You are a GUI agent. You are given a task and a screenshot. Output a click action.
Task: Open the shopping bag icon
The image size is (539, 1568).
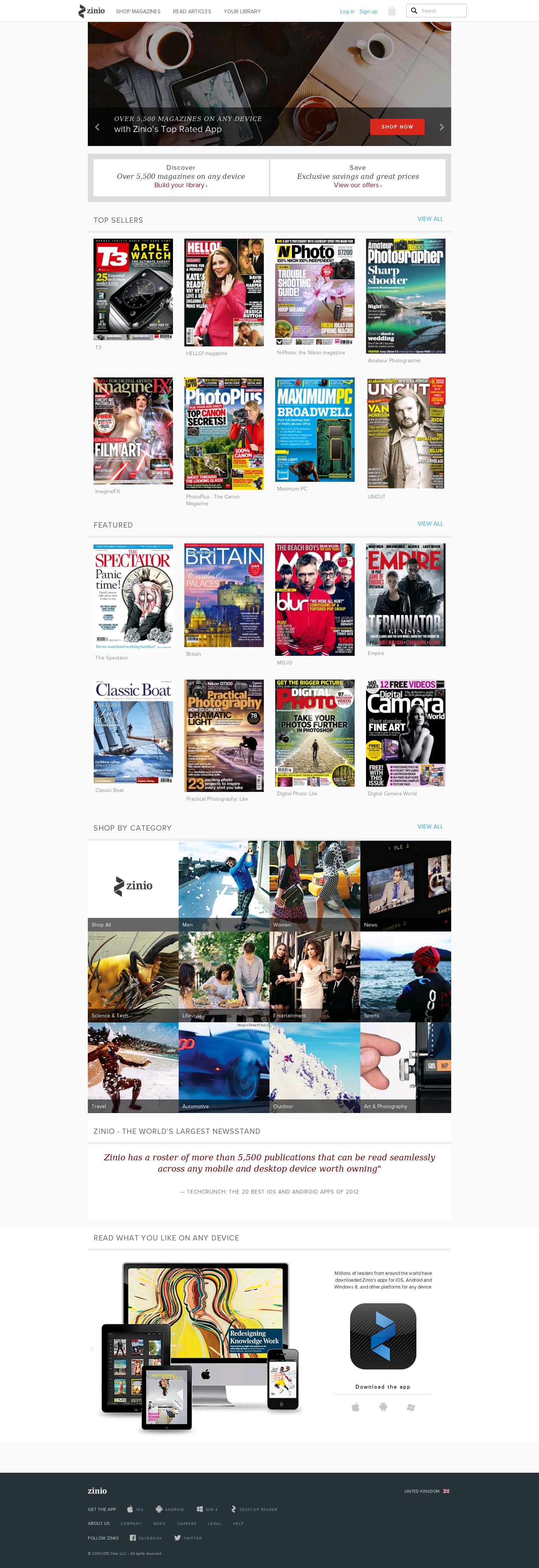coord(392,11)
